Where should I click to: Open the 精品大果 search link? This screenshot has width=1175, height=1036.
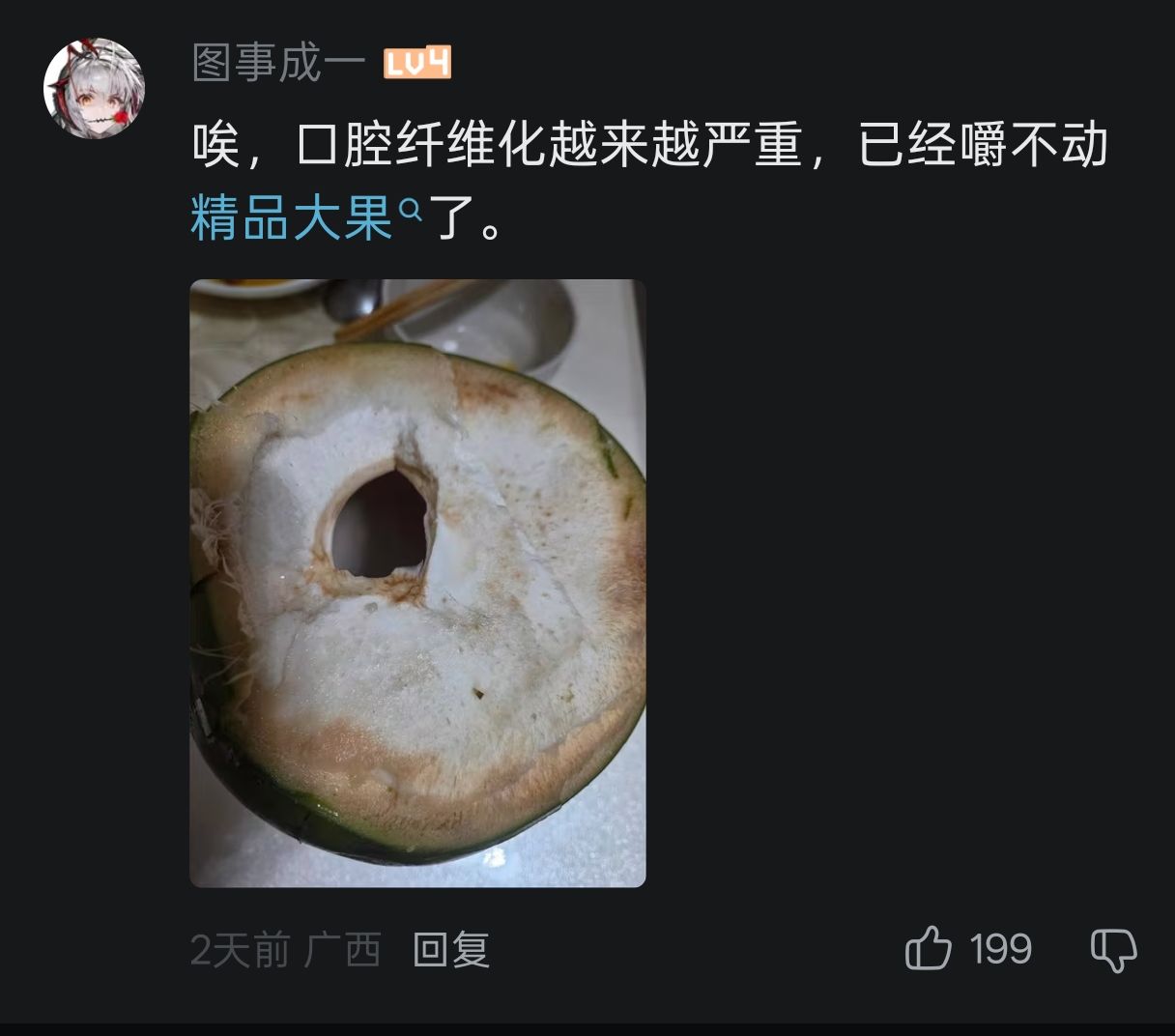point(294,217)
